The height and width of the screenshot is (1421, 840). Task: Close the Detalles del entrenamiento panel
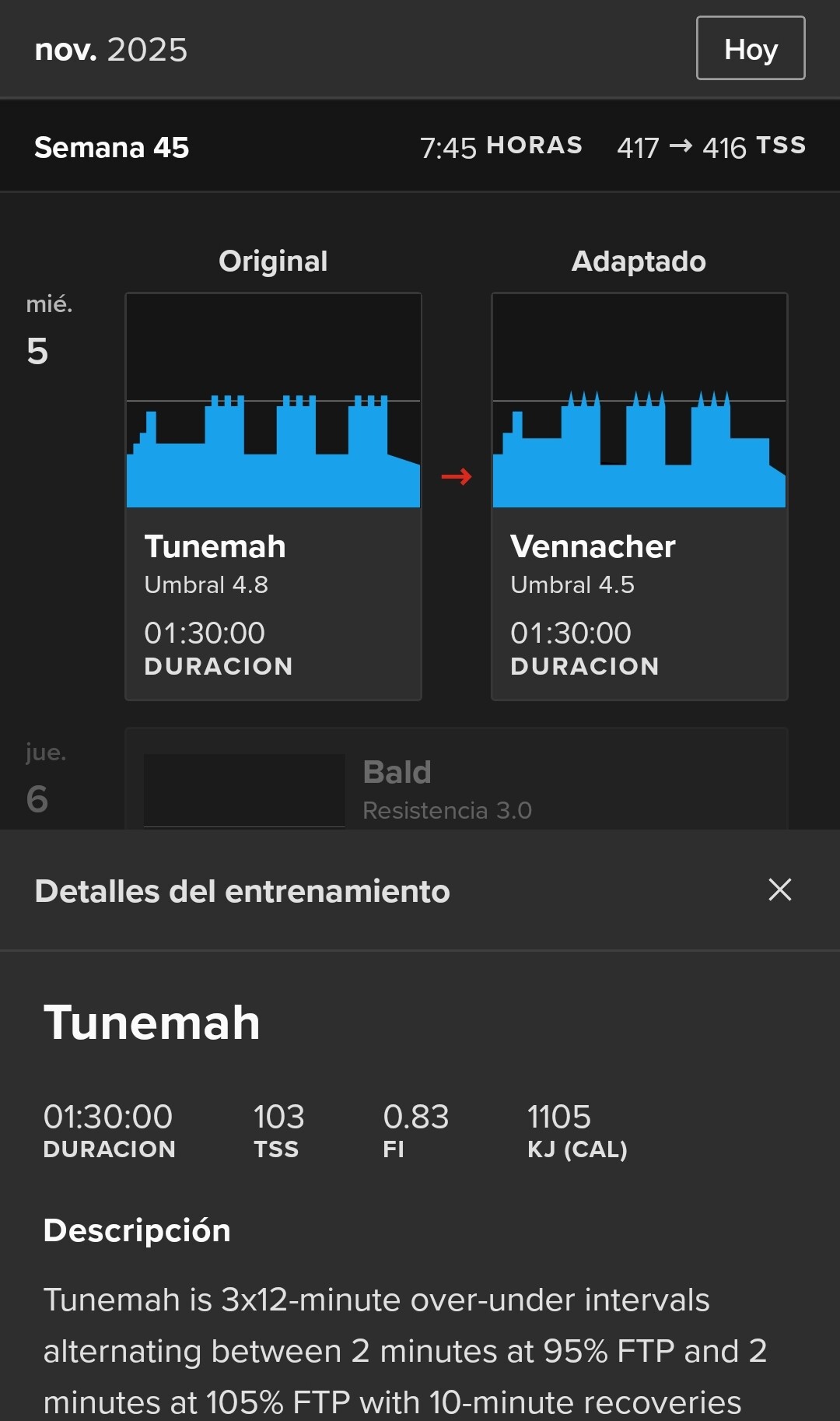(x=779, y=889)
